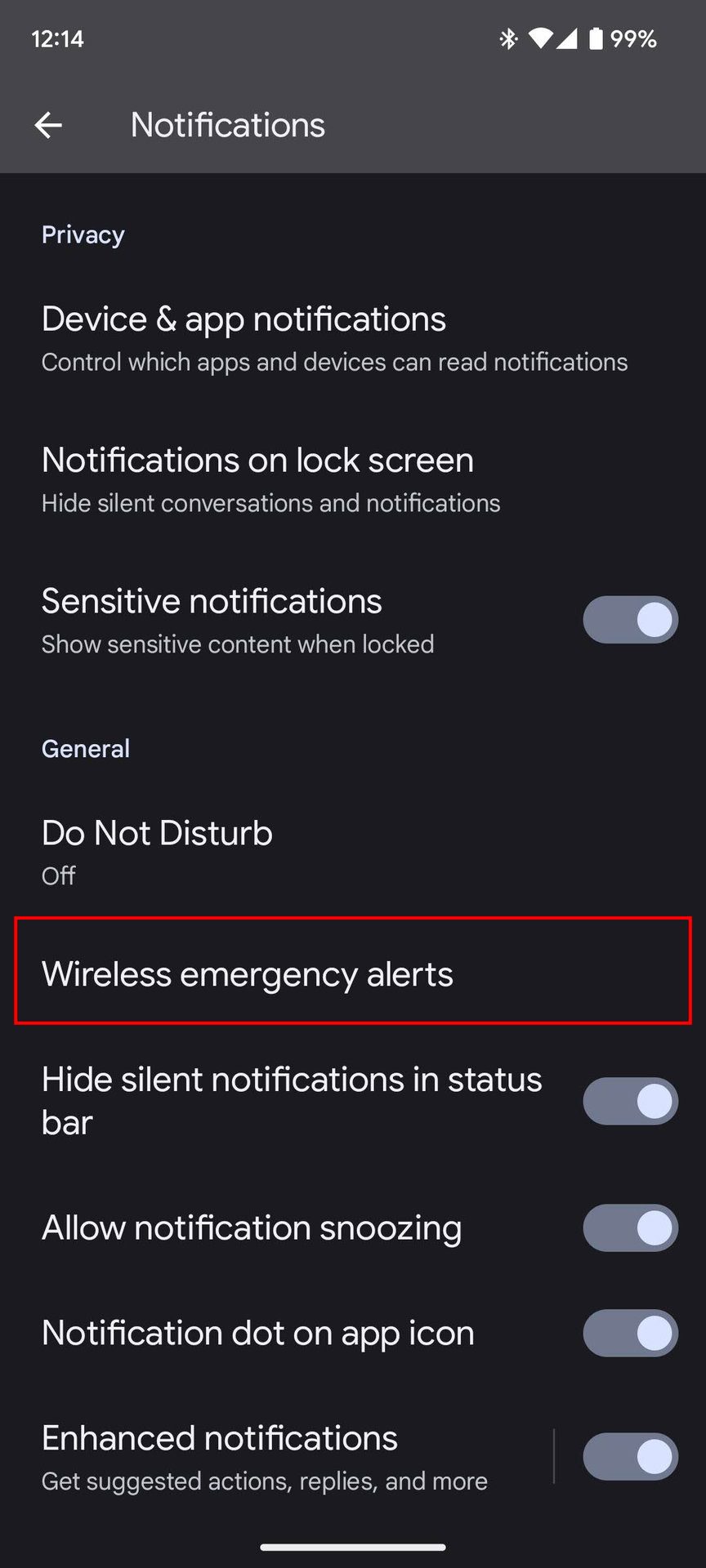Open Enhanced notifications details

coord(265,1456)
